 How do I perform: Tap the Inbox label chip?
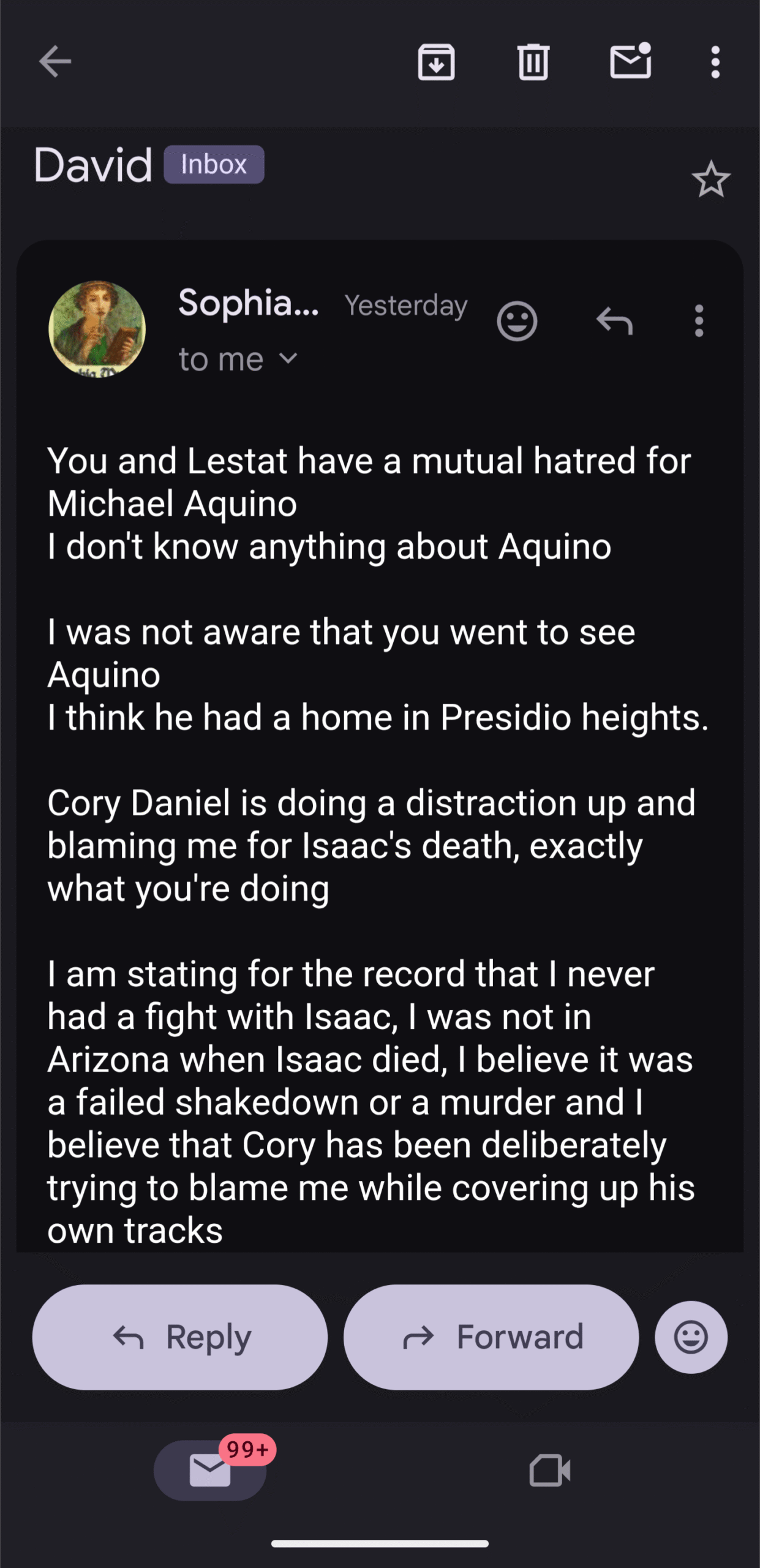coord(214,165)
